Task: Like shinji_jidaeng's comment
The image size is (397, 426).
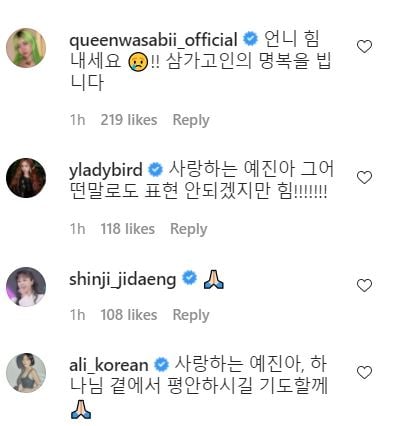Action: (364, 286)
